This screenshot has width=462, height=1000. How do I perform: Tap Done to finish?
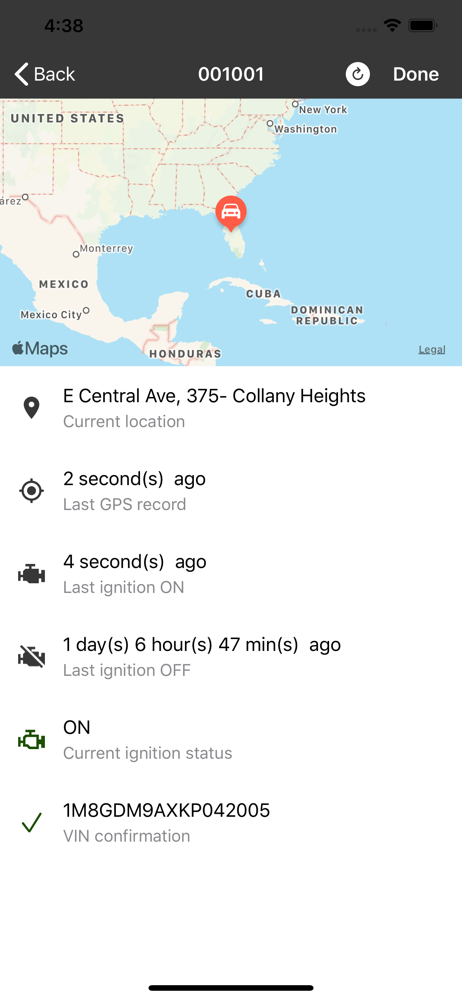click(x=415, y=75)
